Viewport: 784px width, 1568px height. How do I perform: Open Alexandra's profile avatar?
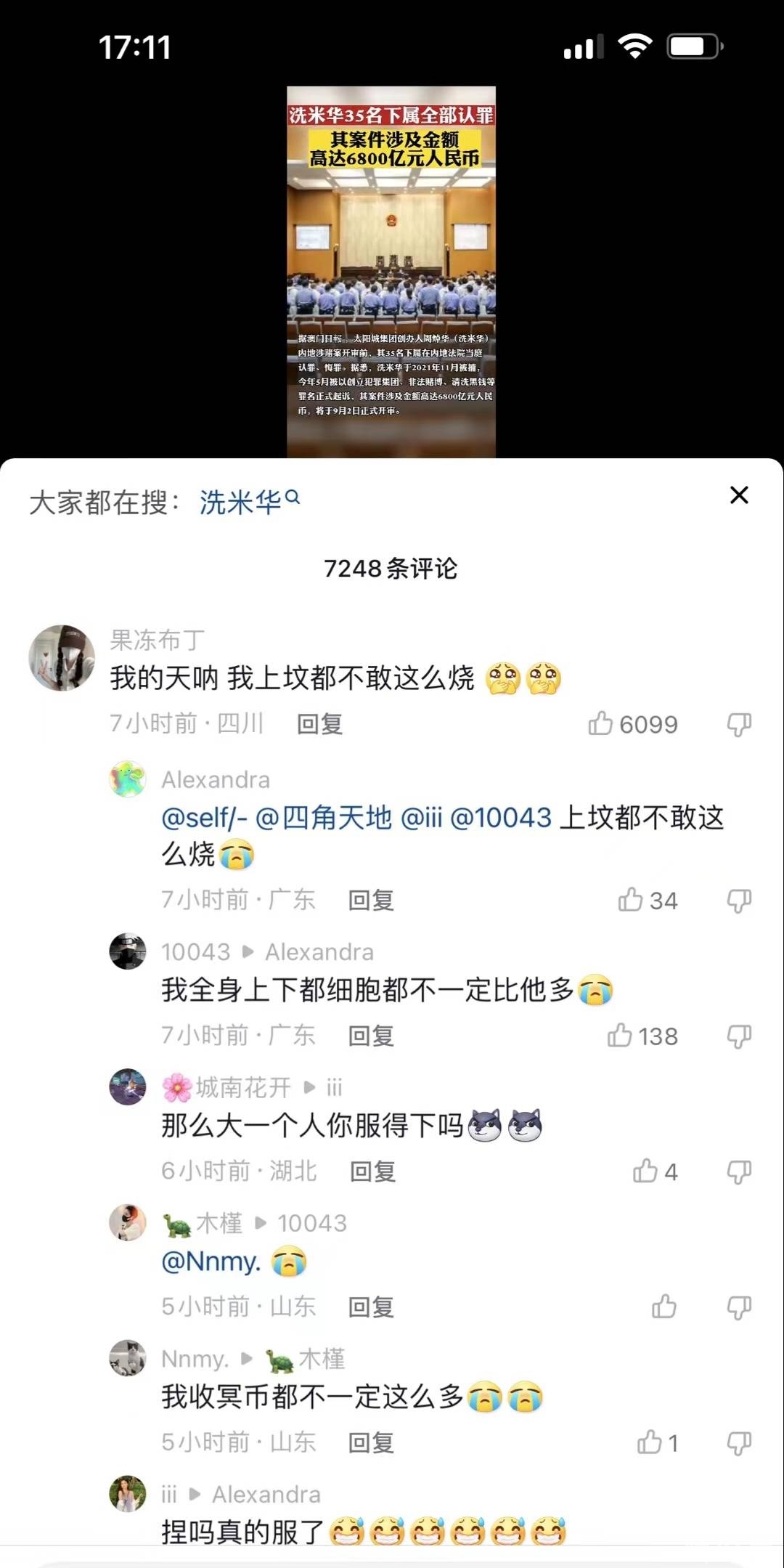[x=128, y=779]
